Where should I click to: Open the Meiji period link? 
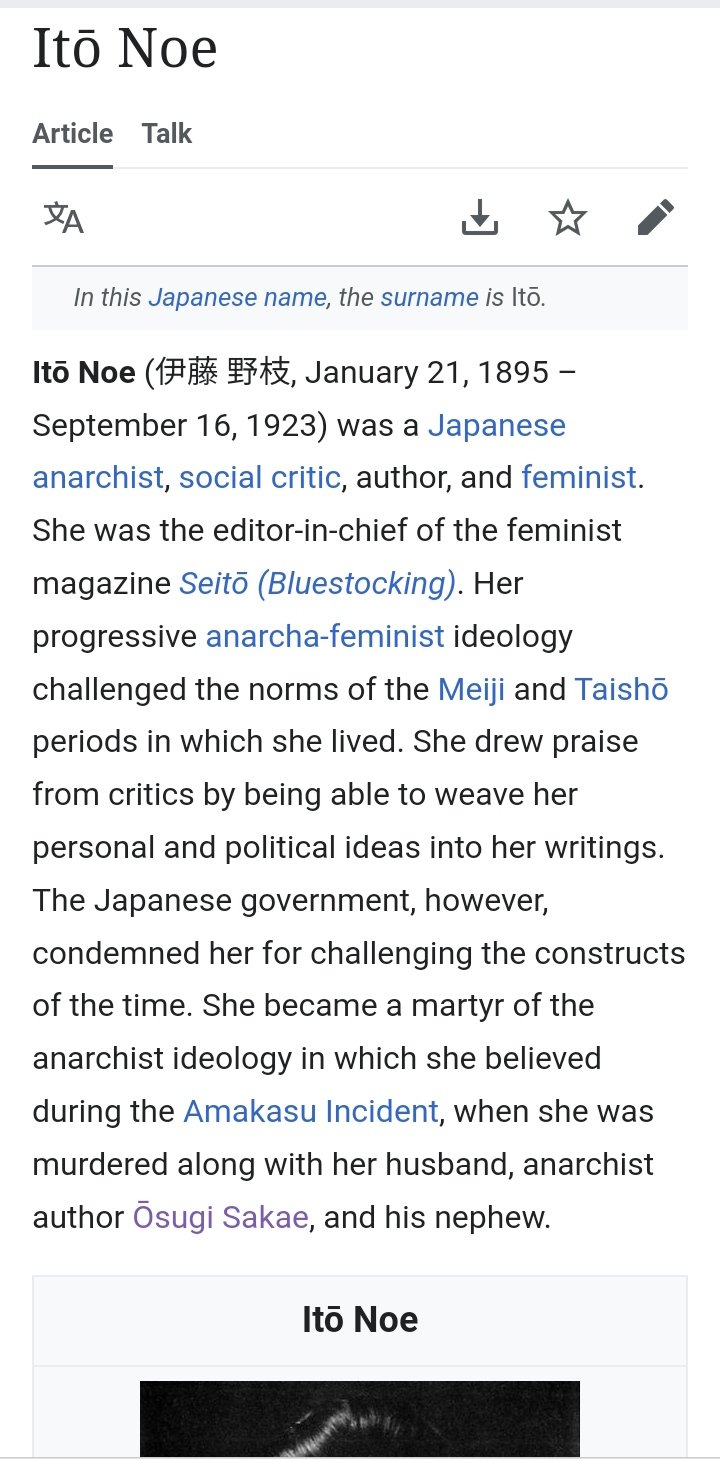[x=471, y=690]
